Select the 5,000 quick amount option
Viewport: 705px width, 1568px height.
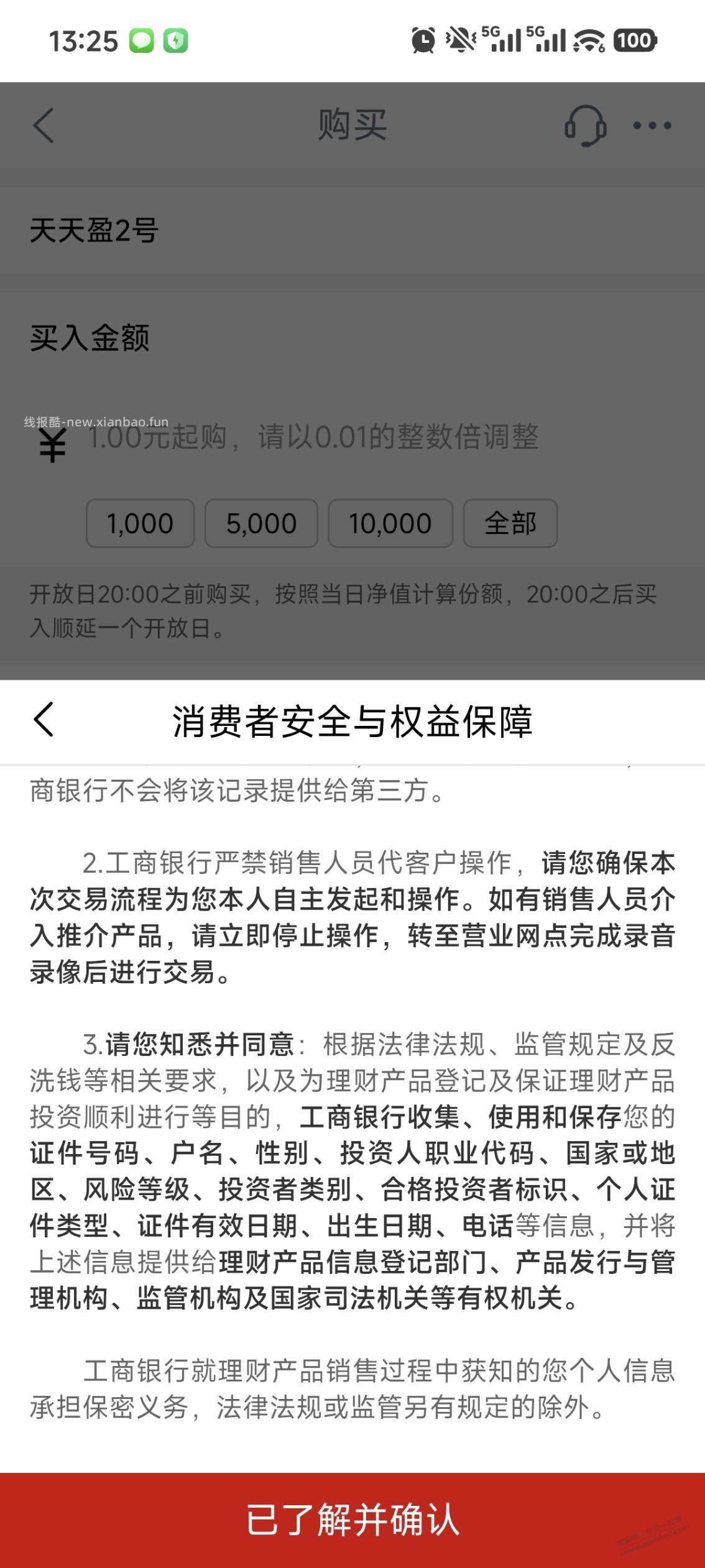click(262, 523)
